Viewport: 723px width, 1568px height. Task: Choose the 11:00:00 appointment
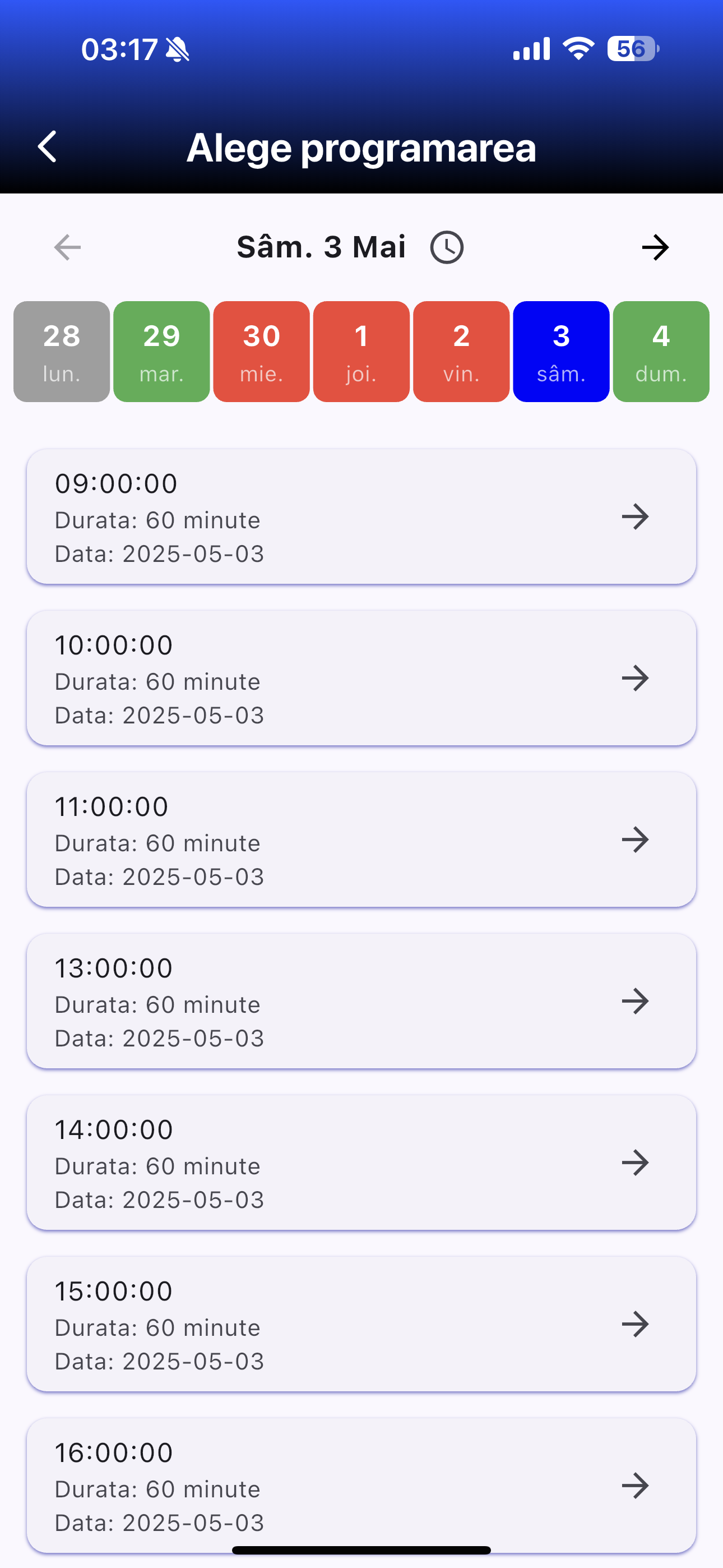pyautogui.click(x=361, y=840)
